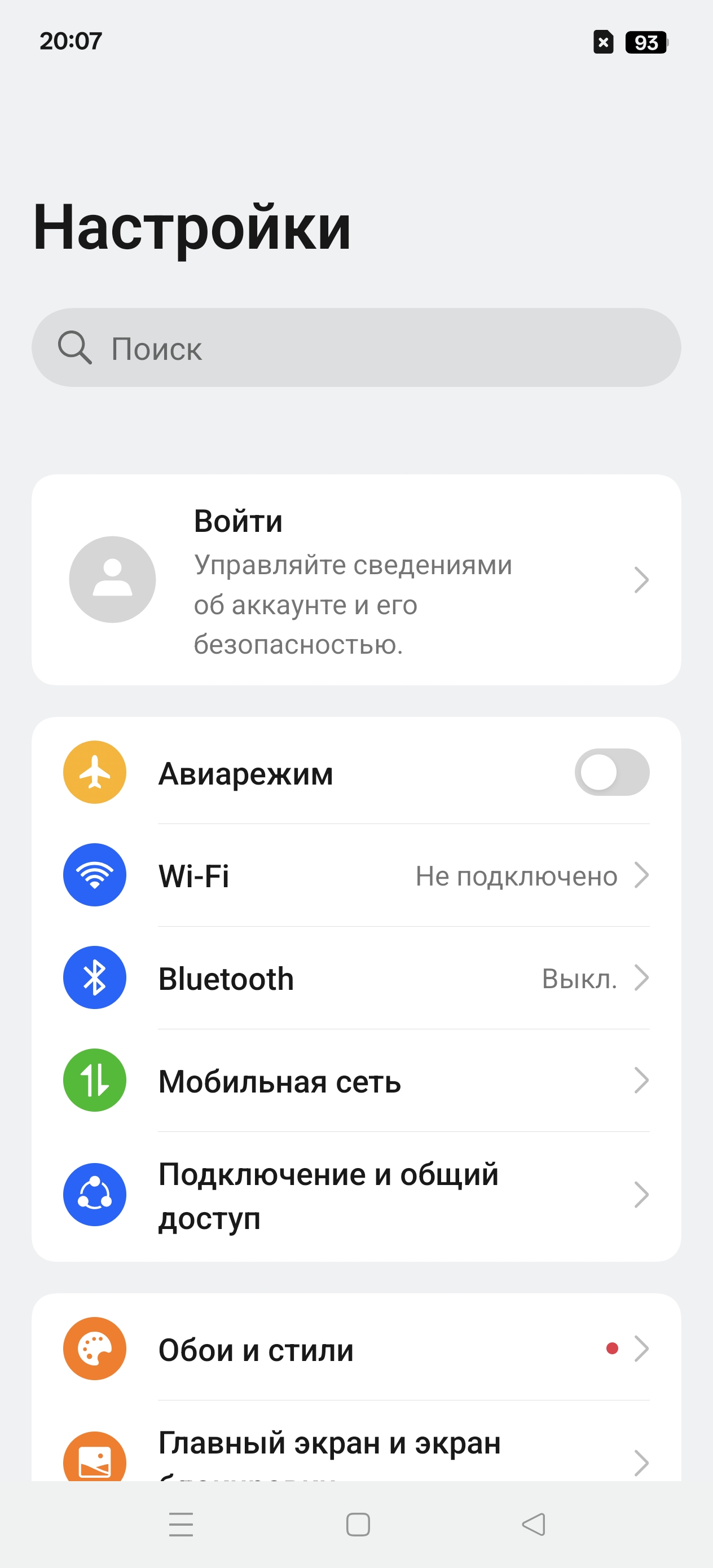This screenshot has width=713, height=1568.
Task: Go back with the system back button
Action: click(534, 1524)
